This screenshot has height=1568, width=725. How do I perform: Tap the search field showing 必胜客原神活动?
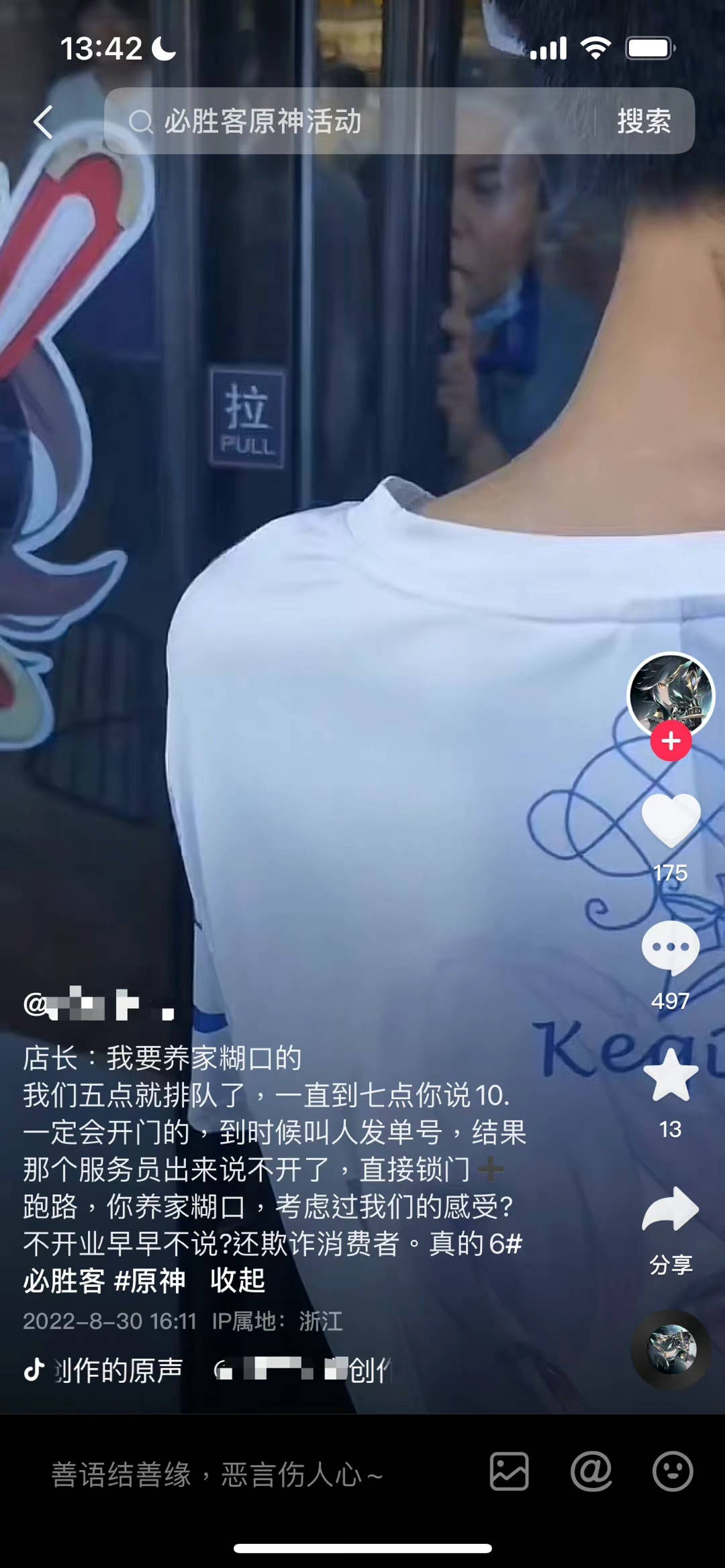[349, 121]
